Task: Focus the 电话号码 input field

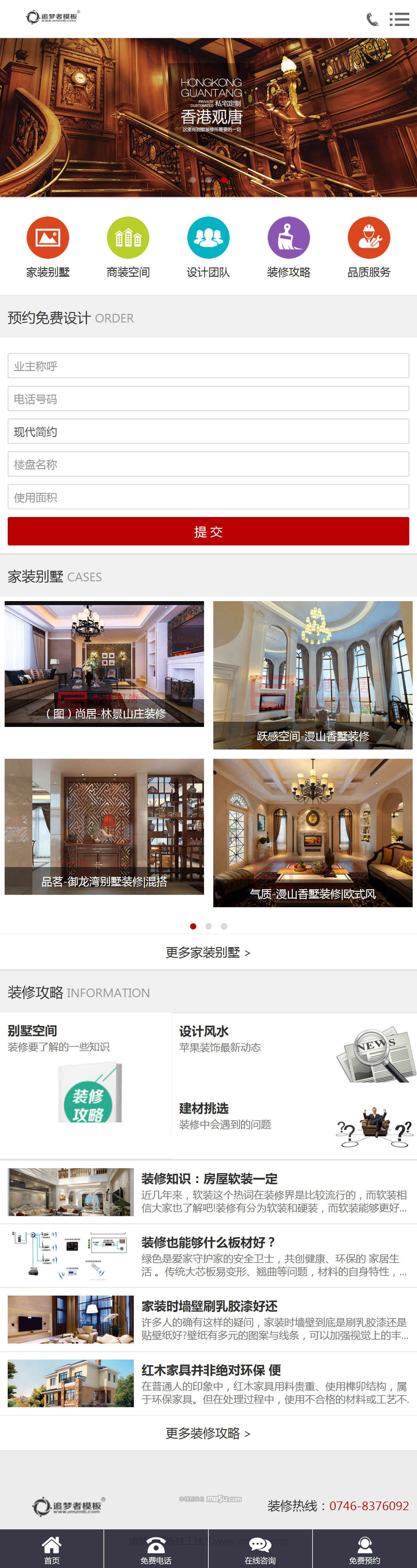Action: 208,399
